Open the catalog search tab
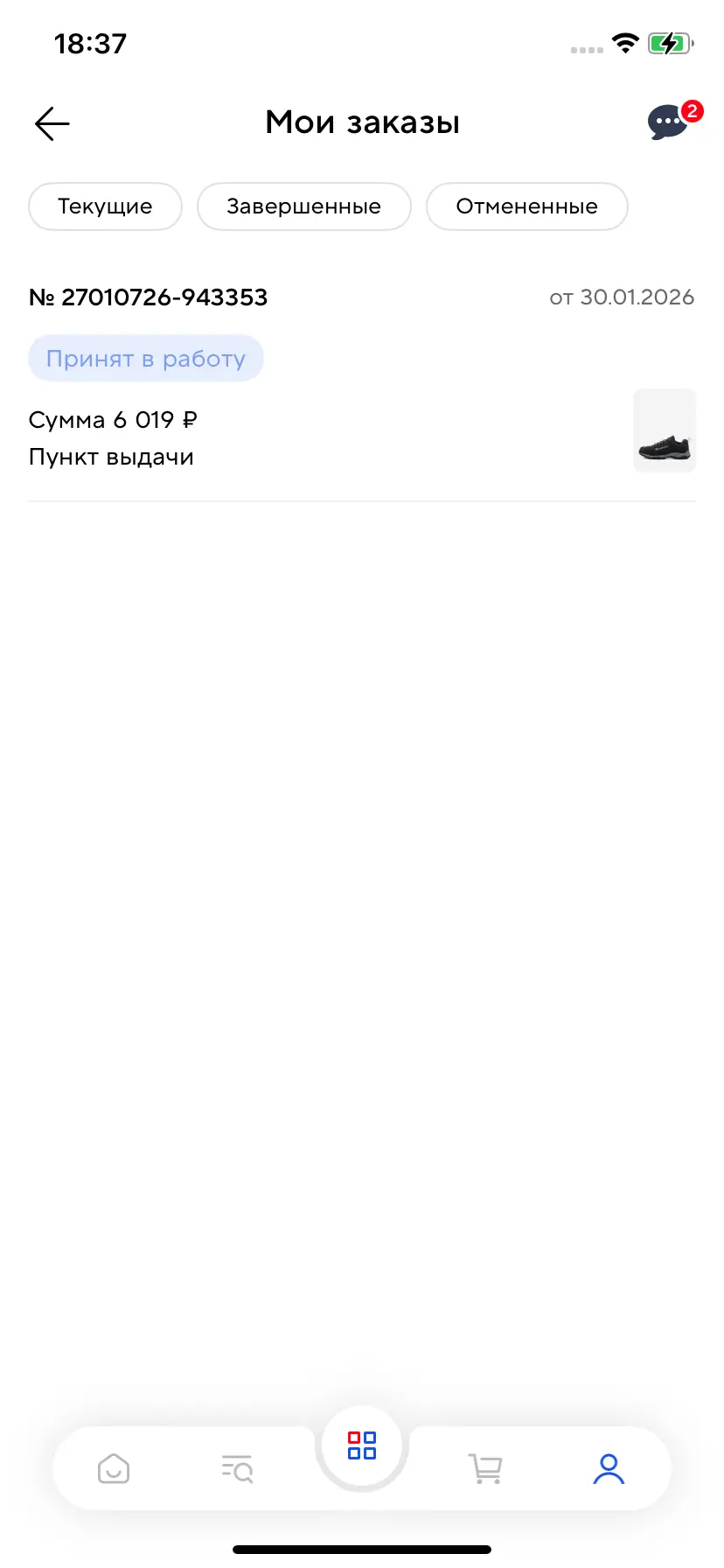 [x=237, y=1468]
